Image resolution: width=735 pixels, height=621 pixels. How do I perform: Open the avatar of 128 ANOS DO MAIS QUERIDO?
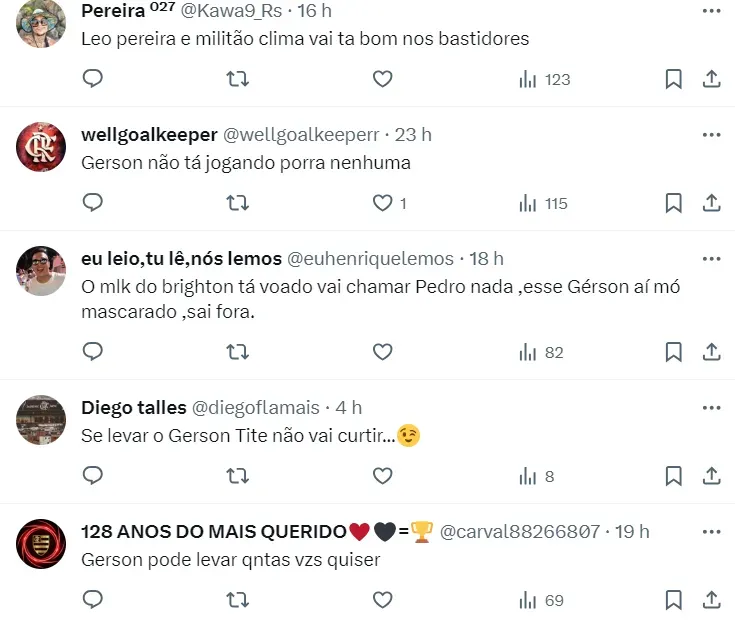[41, 545]
